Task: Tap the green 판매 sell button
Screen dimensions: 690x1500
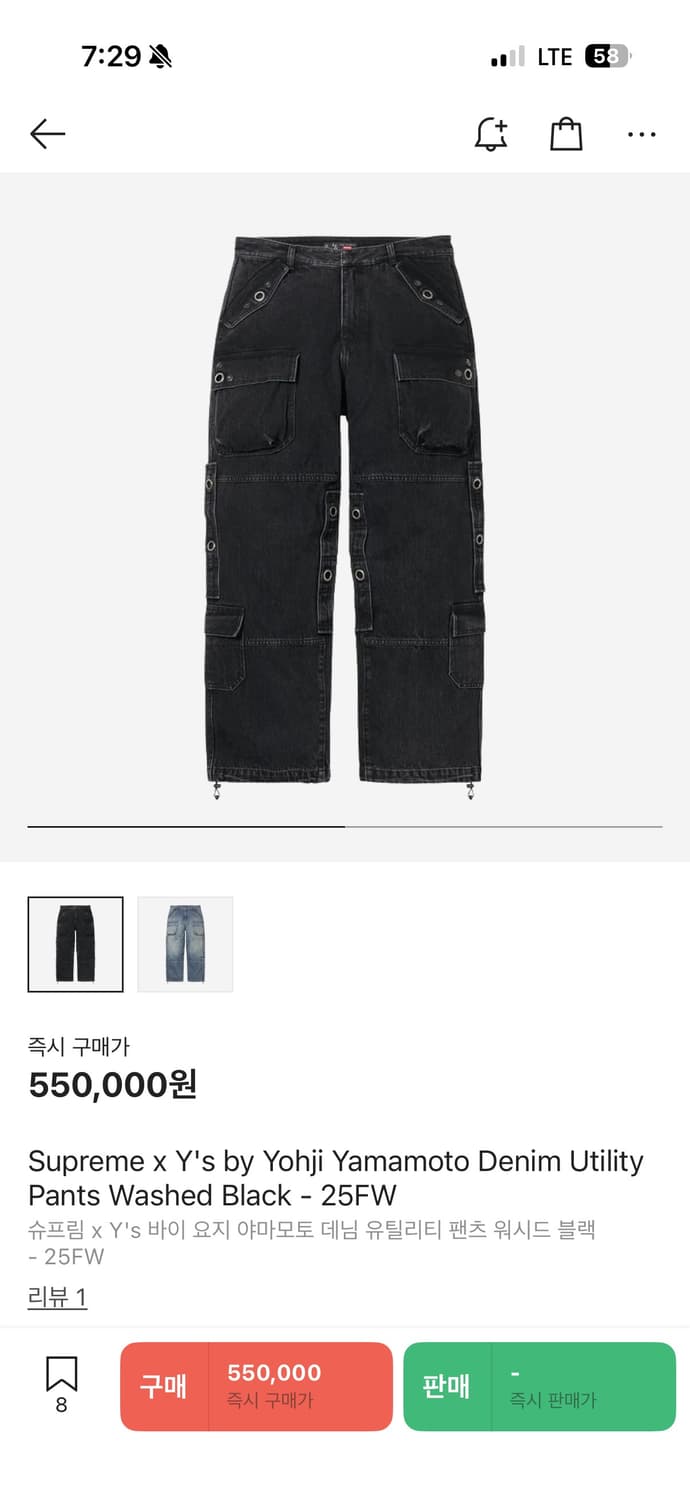Action: [x=539, y=1386]
